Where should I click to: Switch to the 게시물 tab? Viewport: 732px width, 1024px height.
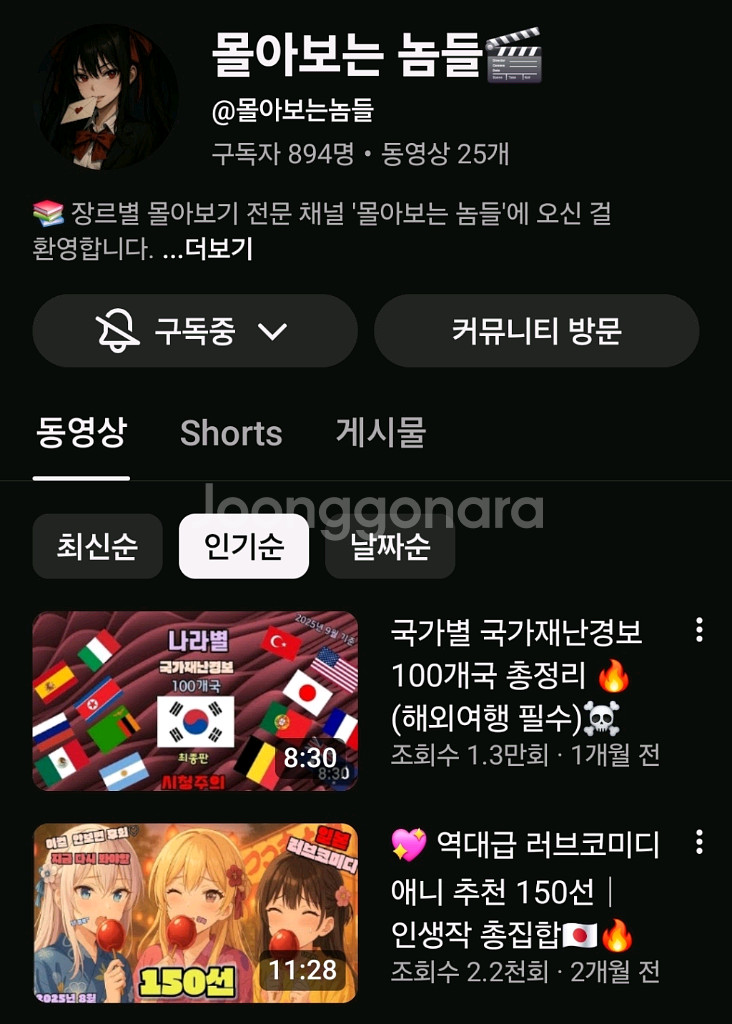381,433
